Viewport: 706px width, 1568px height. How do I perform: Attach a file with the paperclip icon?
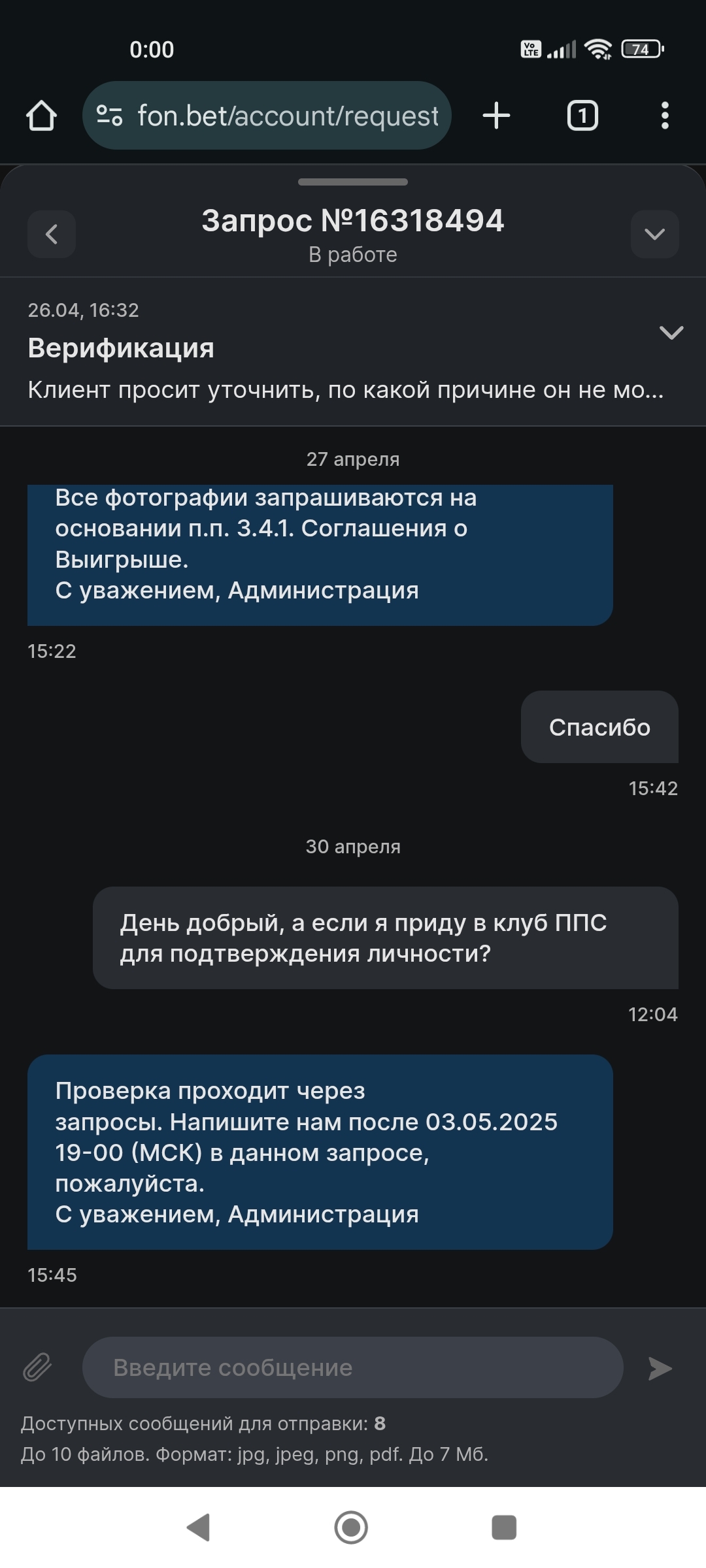tap(37, 1367)
